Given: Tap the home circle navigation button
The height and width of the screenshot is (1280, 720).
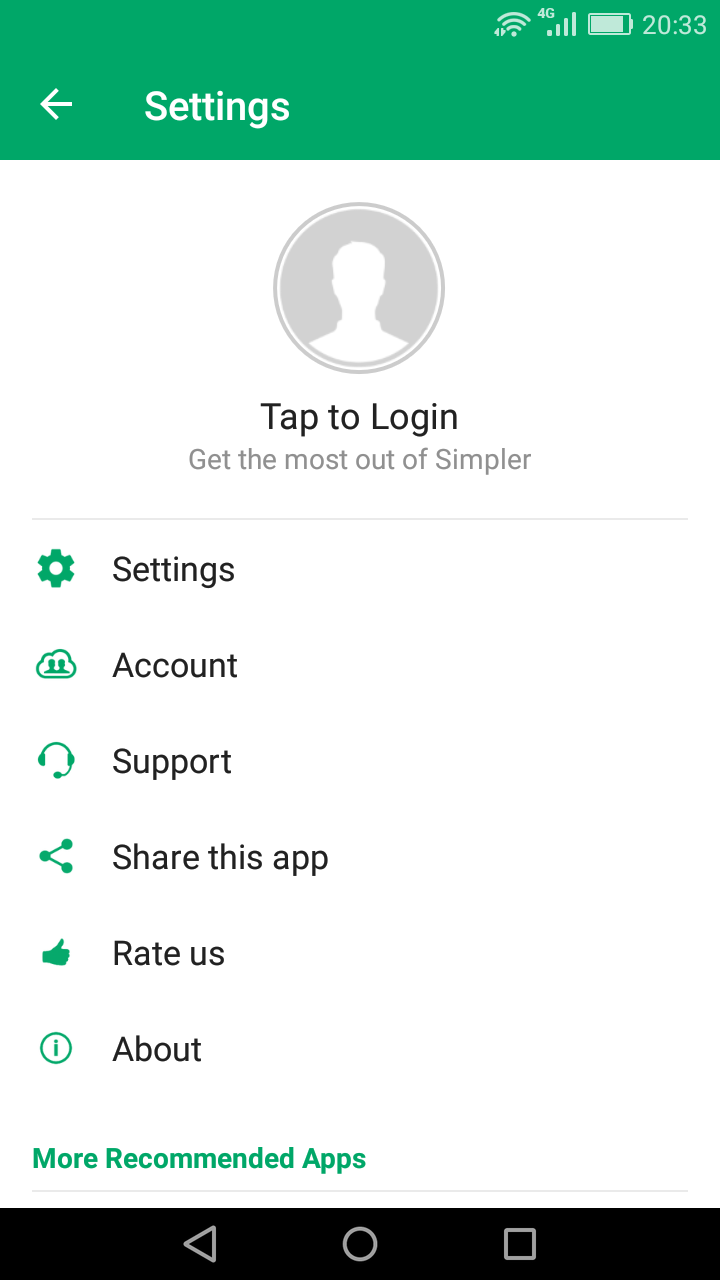Looking at the screenshot, I should (x=360, y=1244).
